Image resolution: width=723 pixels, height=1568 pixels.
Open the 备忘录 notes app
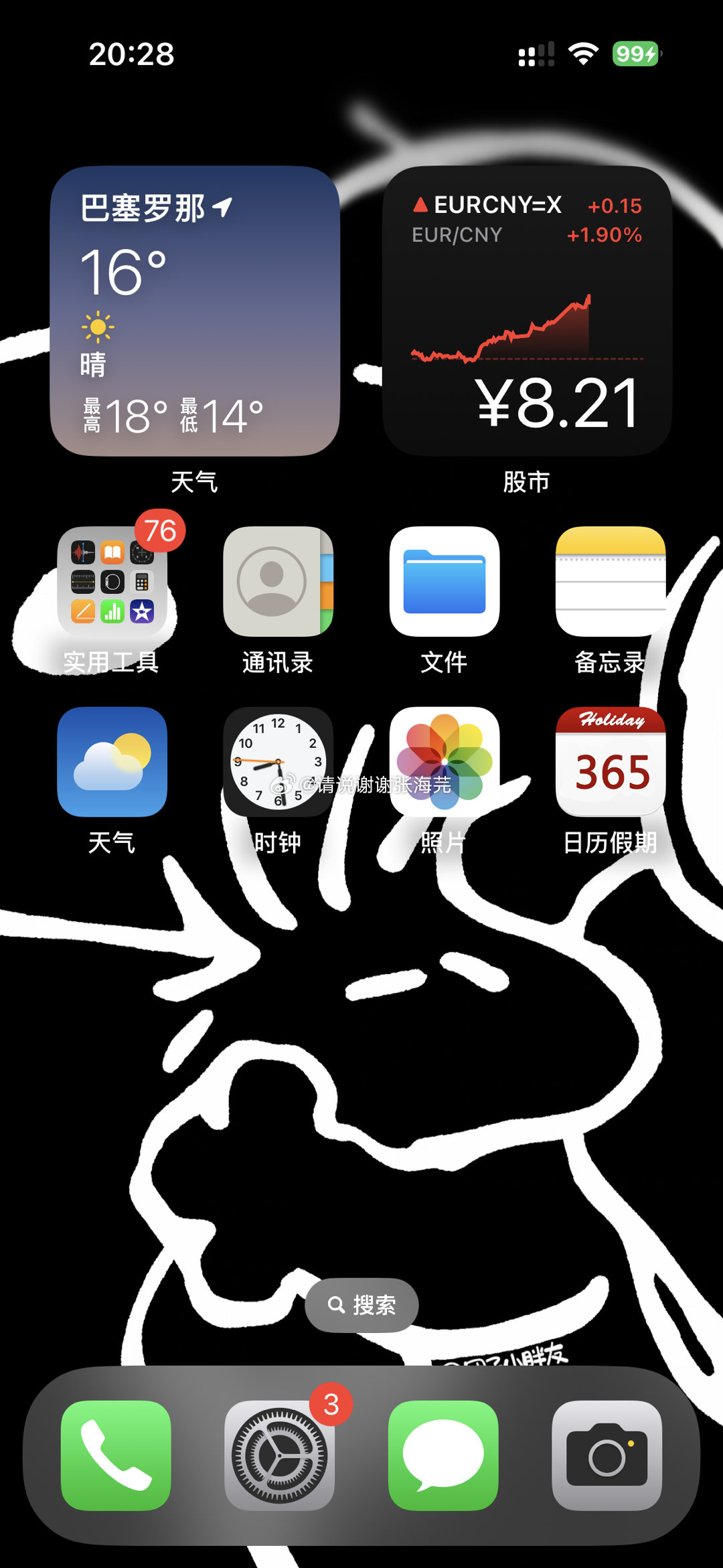[x=610, y=582]
